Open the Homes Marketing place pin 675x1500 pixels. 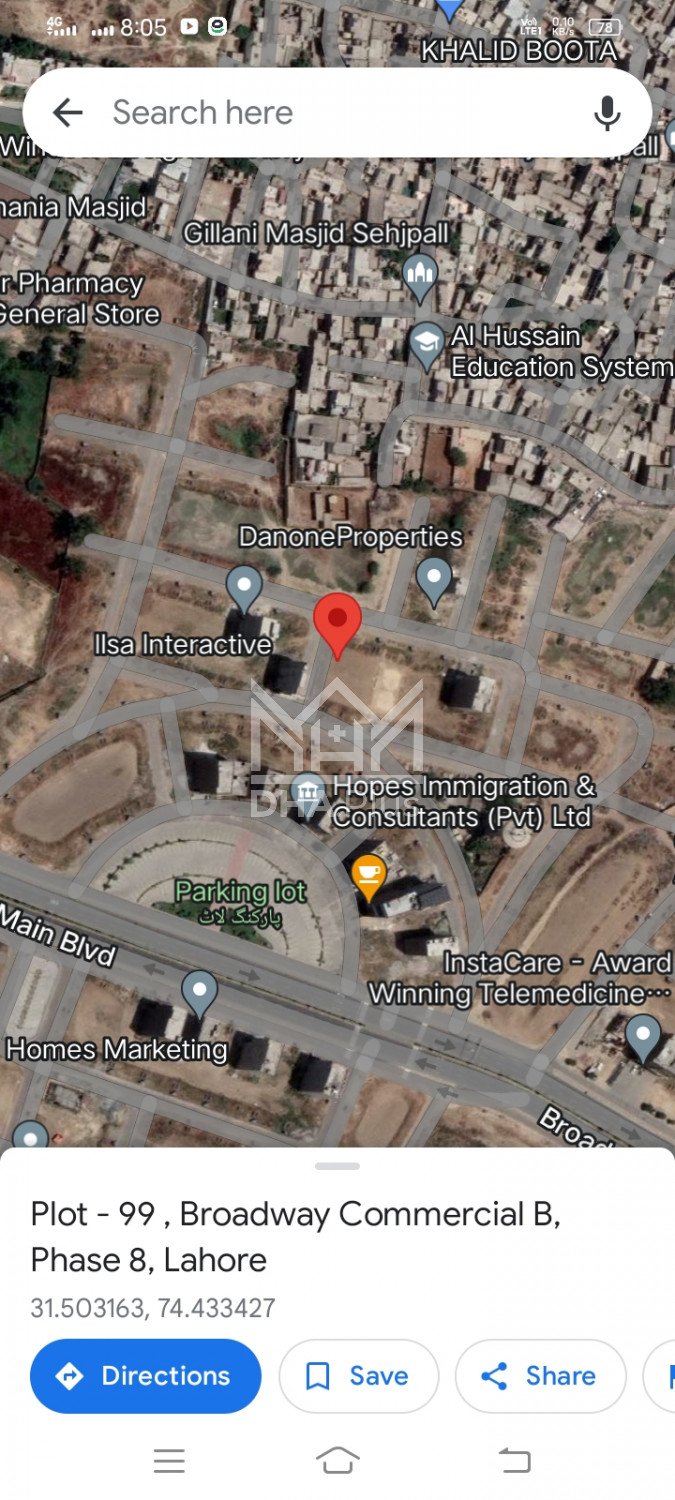(200, 993)
